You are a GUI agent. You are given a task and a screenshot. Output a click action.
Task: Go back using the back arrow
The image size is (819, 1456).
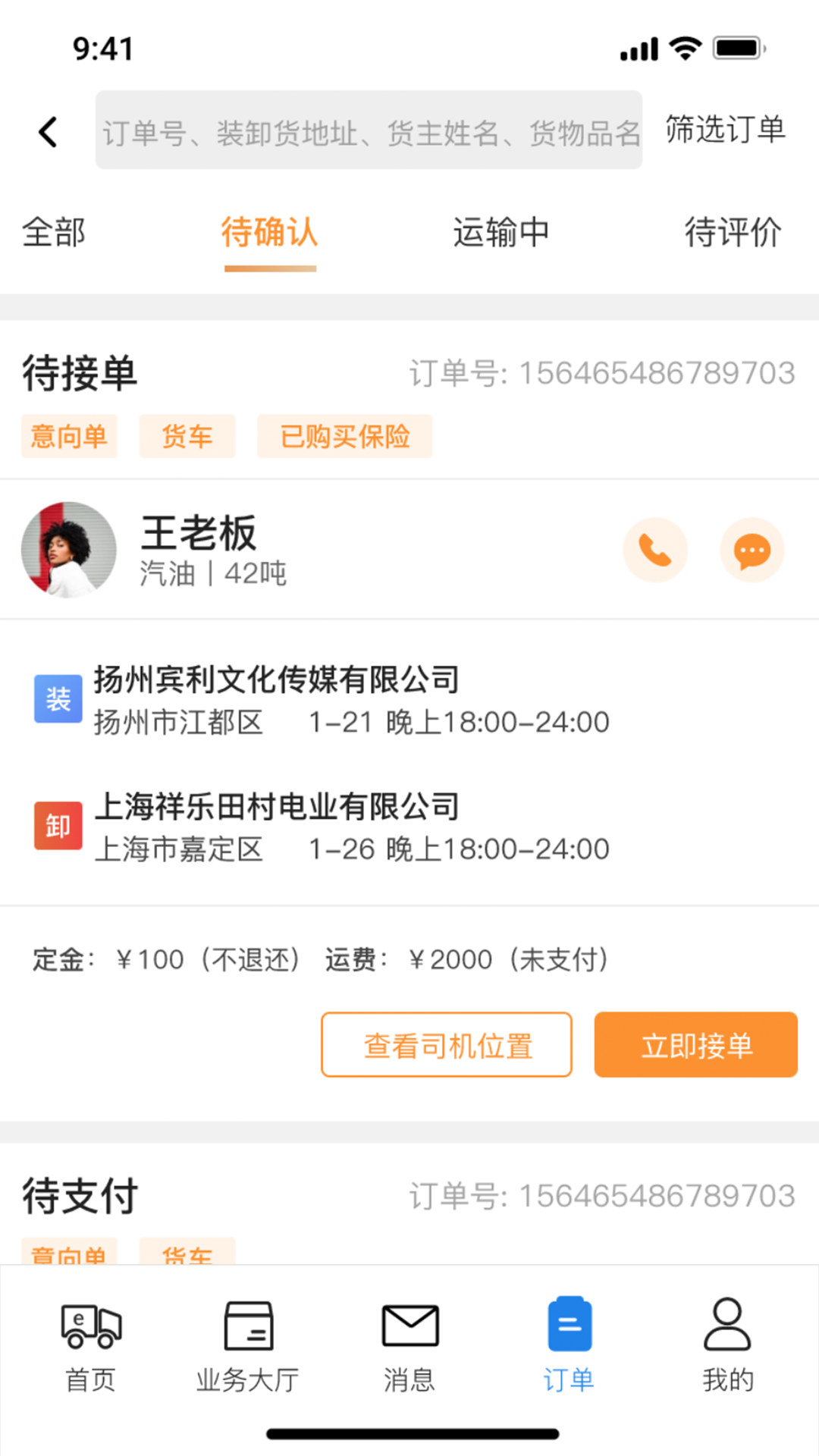pos(48,132)
